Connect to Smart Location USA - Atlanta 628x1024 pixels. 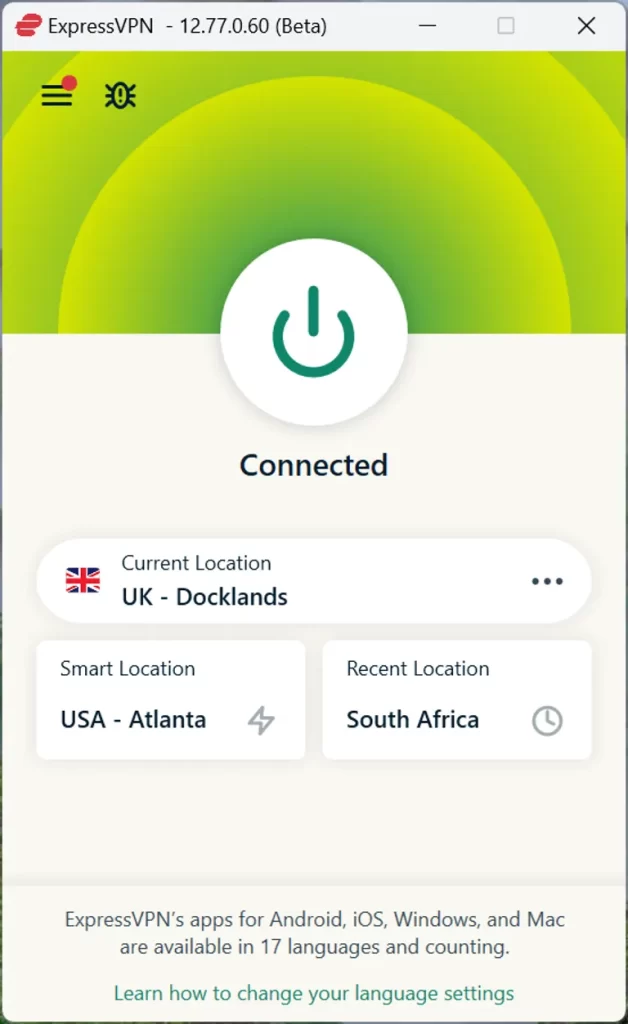170,700
